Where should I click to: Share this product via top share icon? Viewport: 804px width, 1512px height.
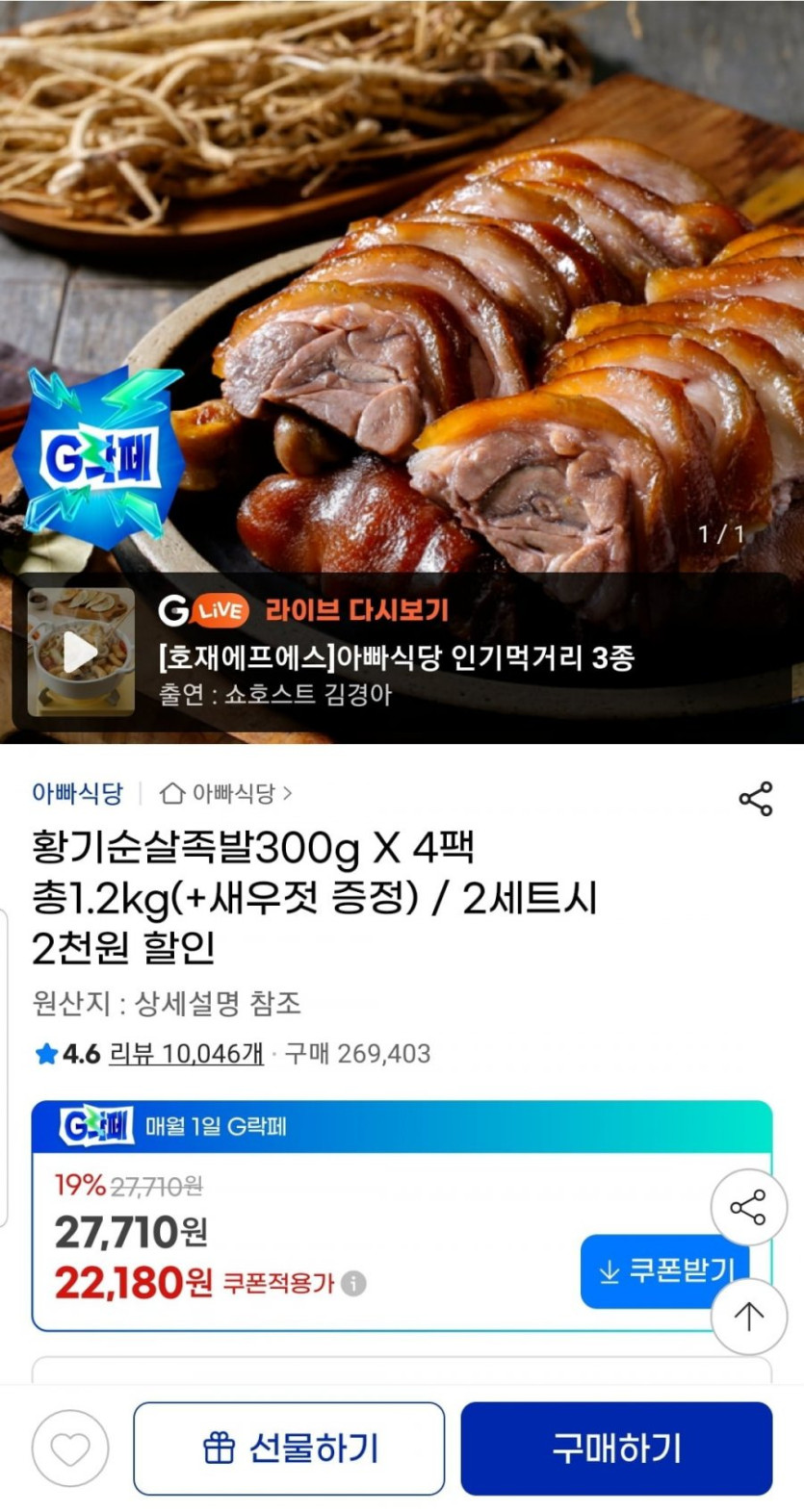coord(755,799)
